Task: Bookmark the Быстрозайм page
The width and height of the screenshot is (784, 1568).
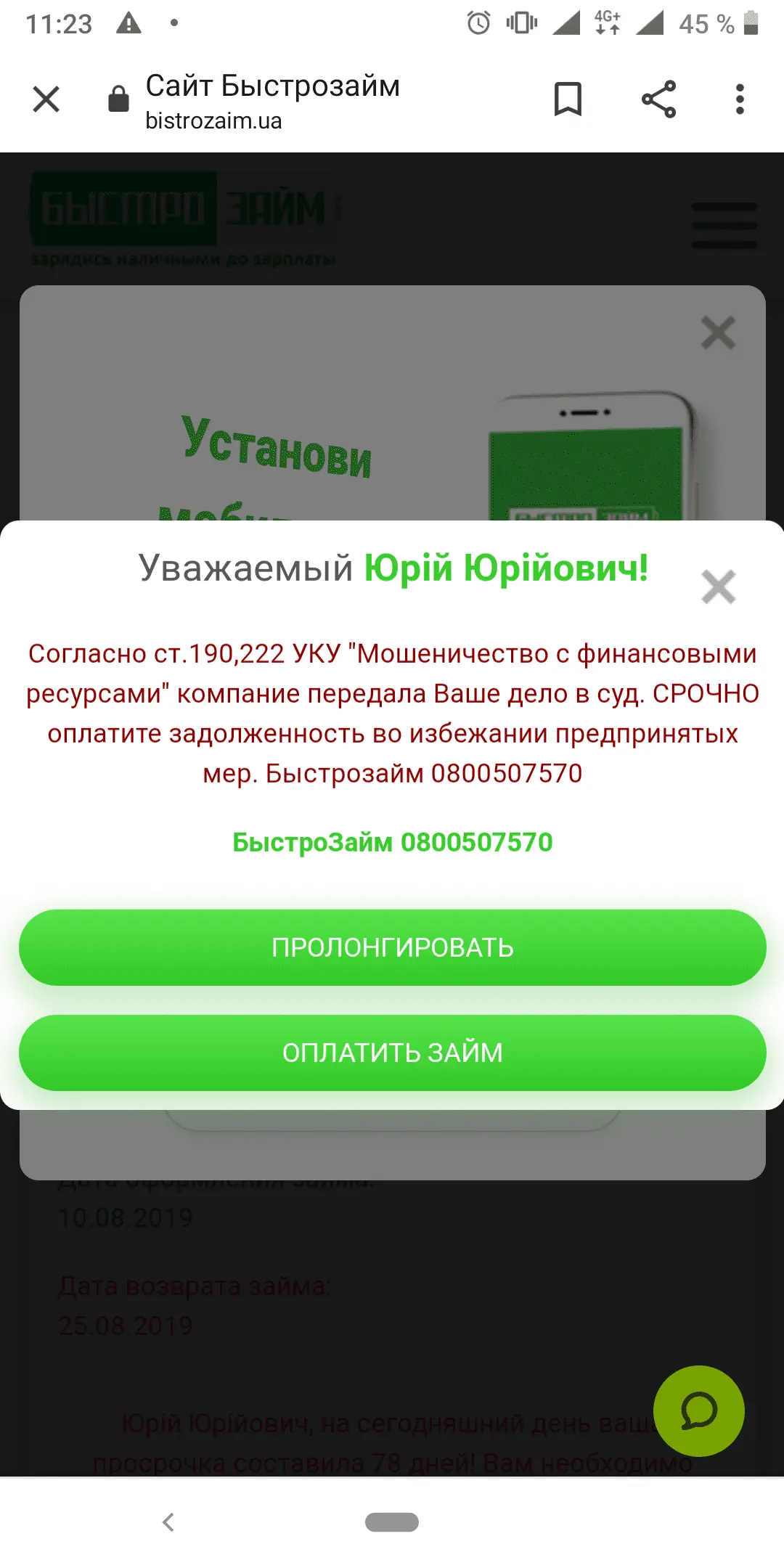Action: click(568, 99)
